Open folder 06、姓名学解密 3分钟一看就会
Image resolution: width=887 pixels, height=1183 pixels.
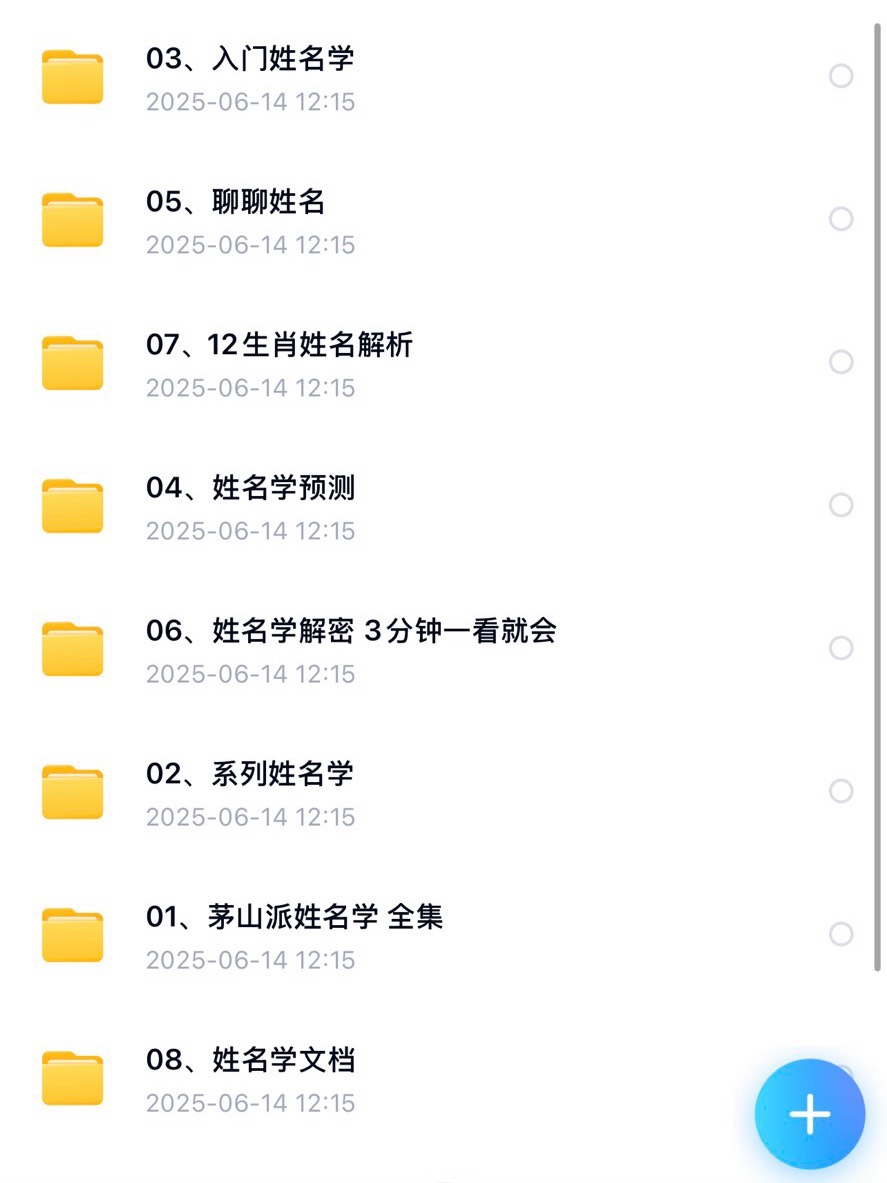point(351,631)
